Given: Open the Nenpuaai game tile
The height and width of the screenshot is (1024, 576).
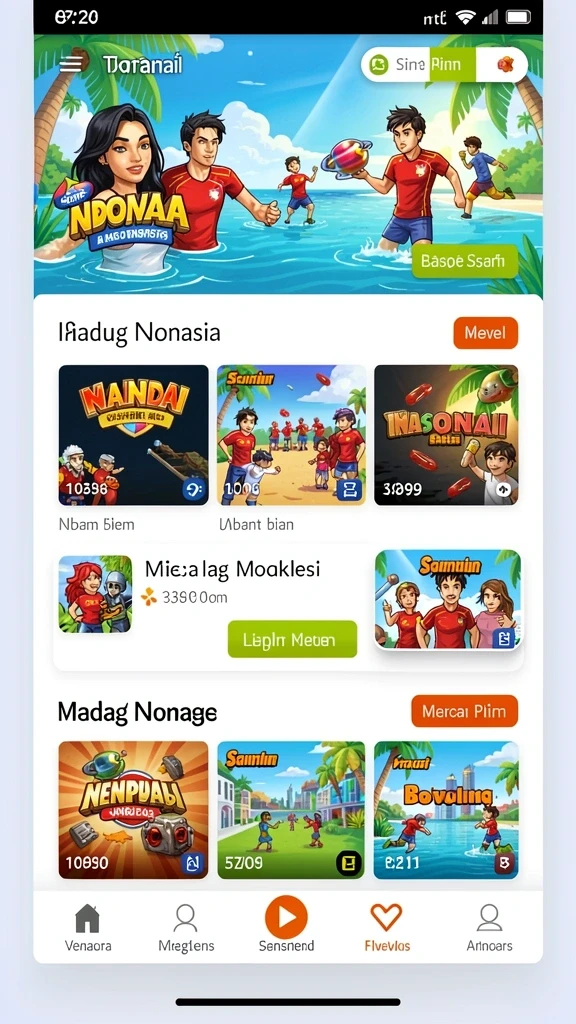Looking at the screenshot, I should point(133,810).
